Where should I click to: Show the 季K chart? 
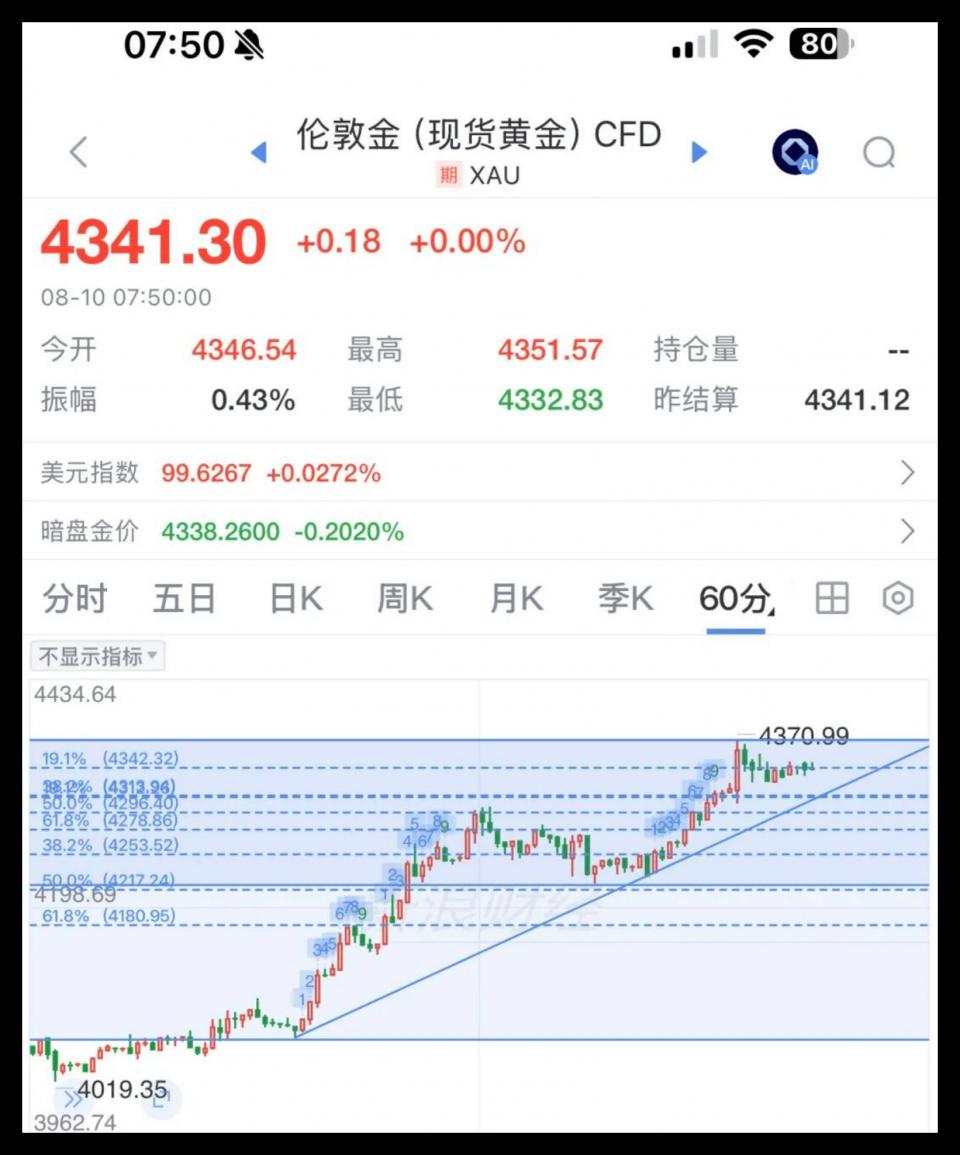click(x=626, y=598)
